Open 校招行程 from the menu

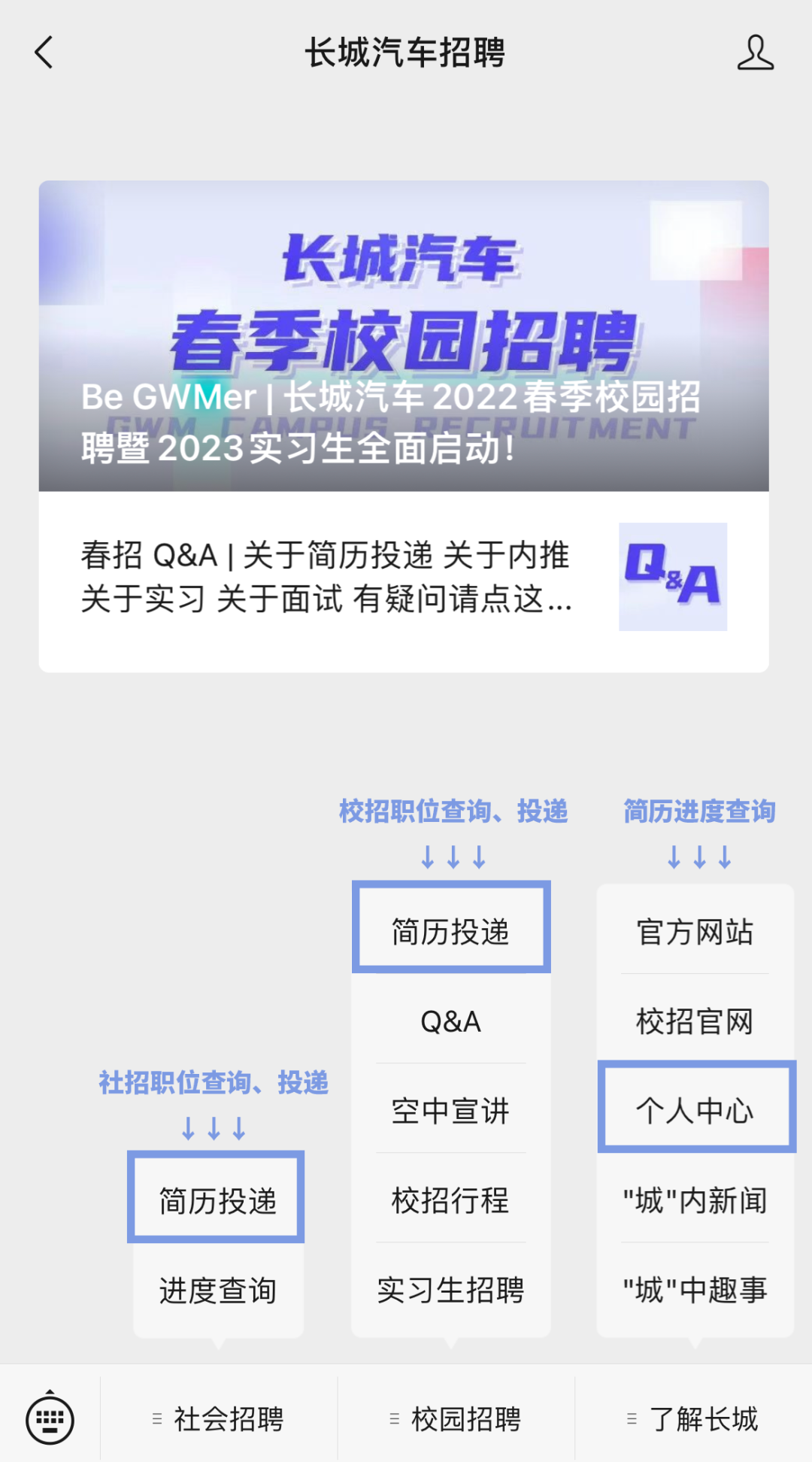[x=450, y=1200]
